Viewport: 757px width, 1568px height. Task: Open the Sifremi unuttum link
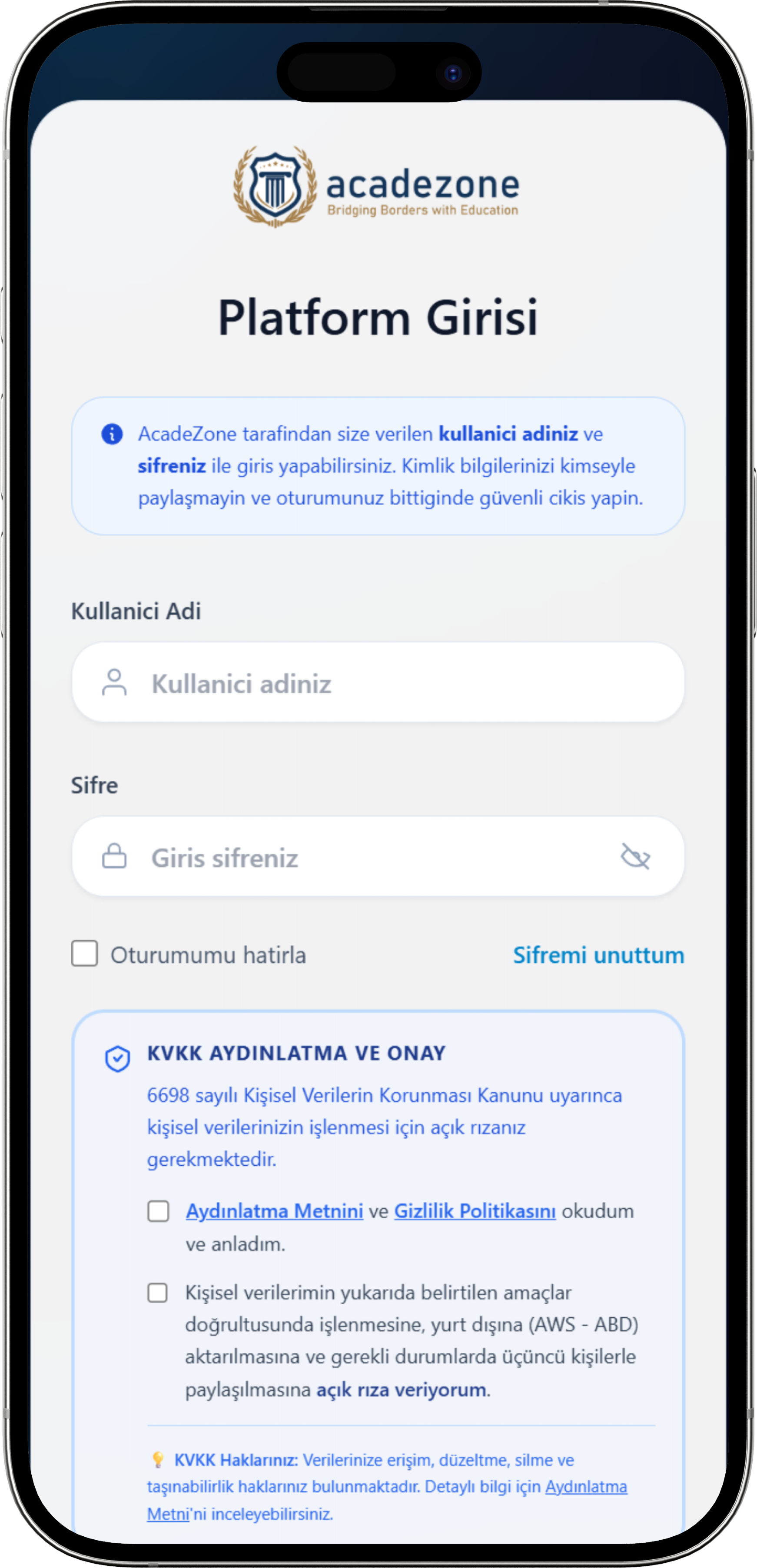598,955
